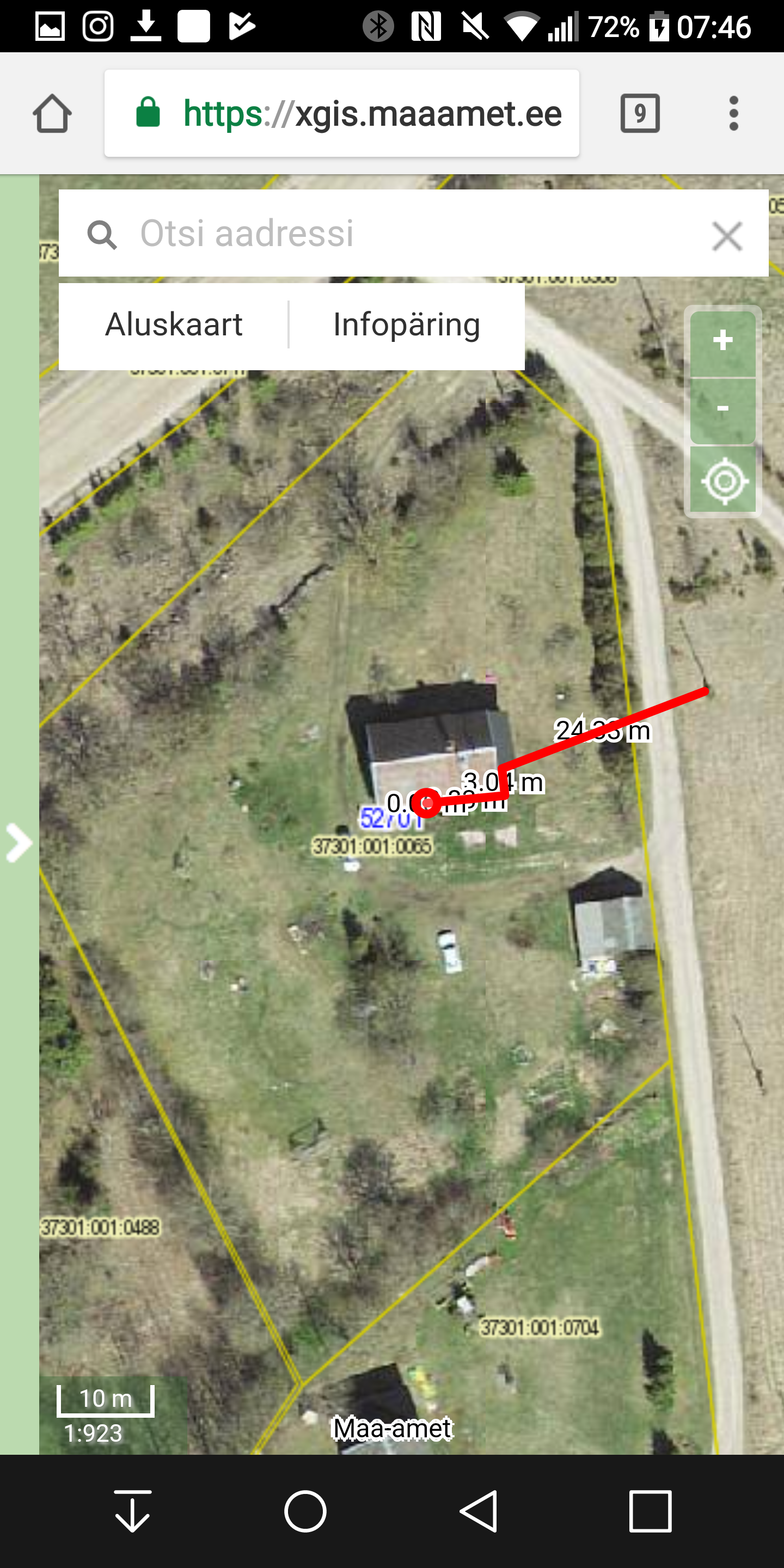The height and width of the screenshot is (1568, 784).
Task: Open the browser overflow menu
Action: coord(733,113)
